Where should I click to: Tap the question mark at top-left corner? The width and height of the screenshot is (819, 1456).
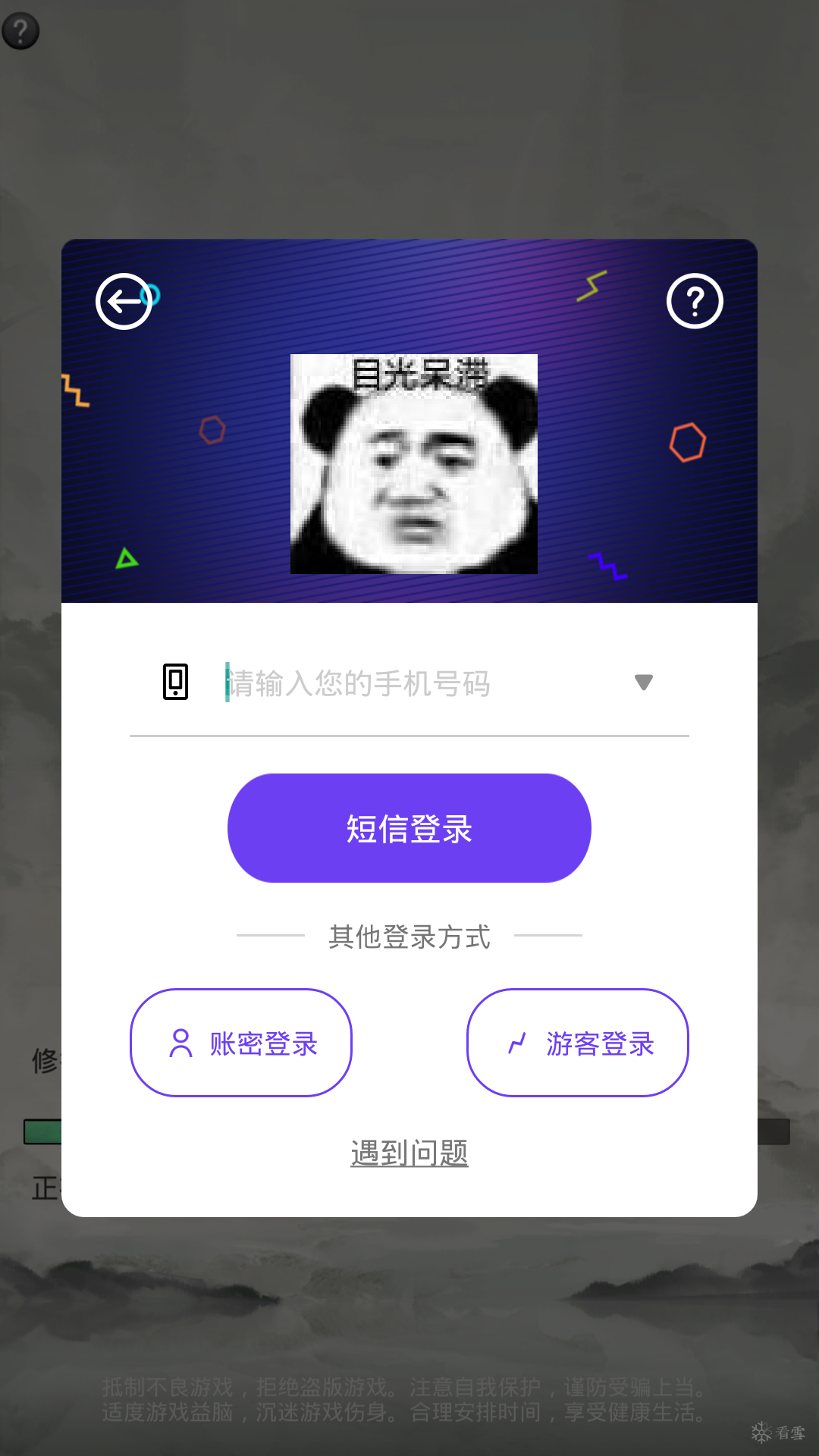[x=20, y=31]
